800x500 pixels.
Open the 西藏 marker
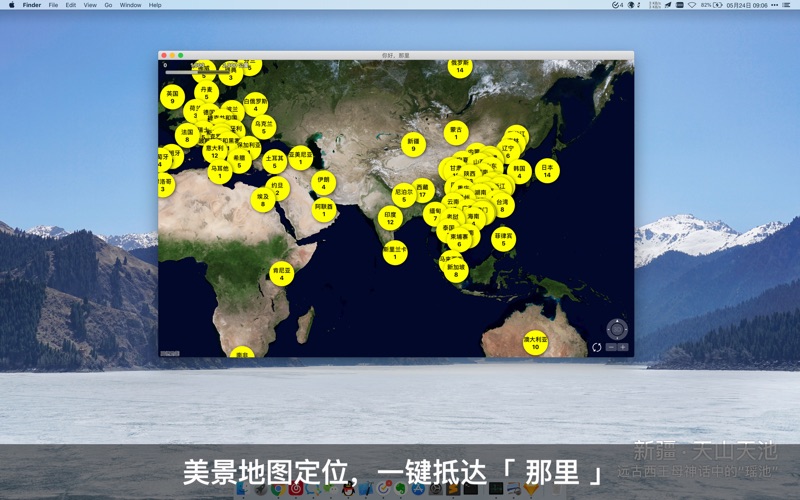point(424,190)
